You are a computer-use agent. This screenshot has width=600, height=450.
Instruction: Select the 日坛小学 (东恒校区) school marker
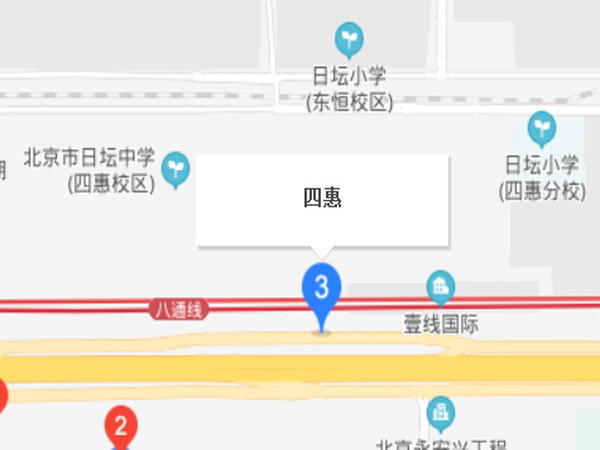349,41
